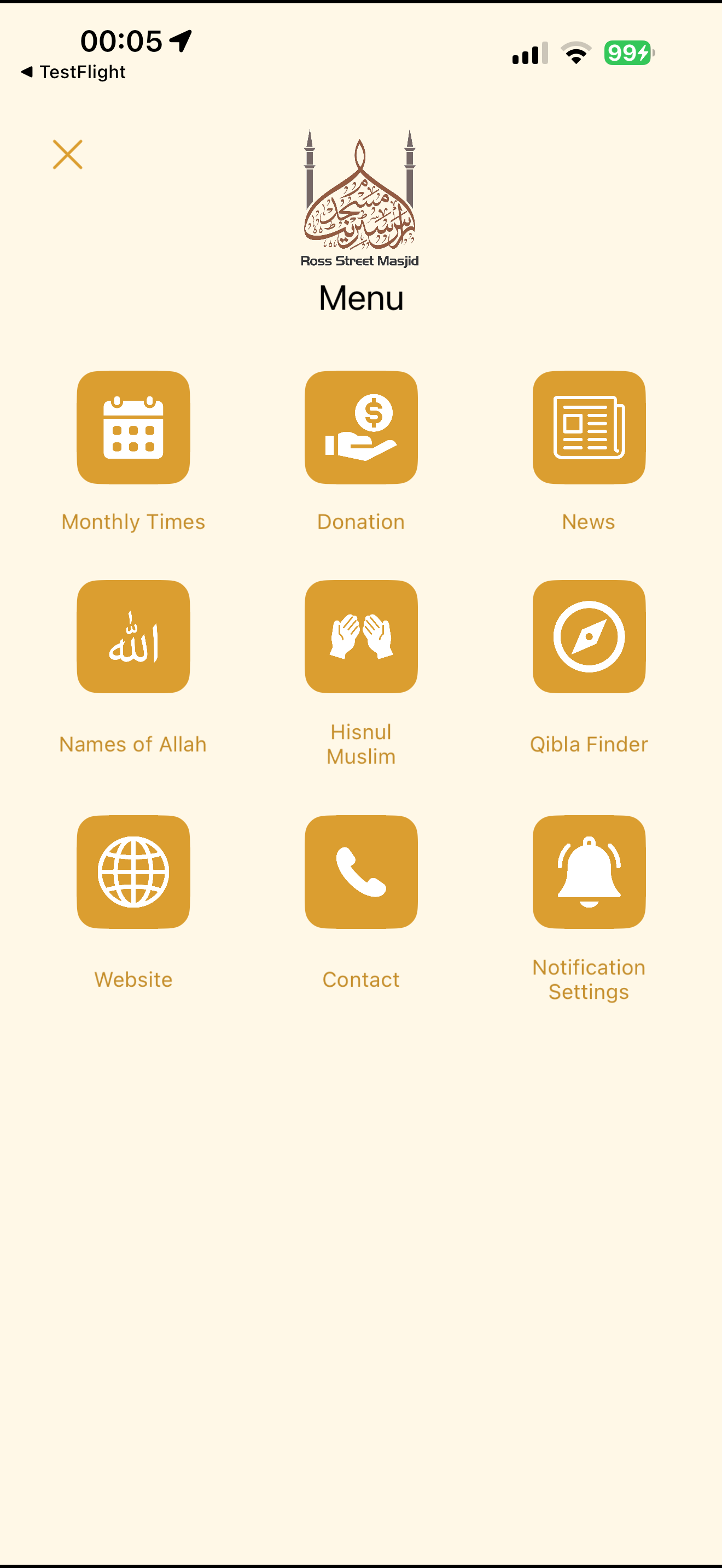The height and width of the screenshot is (1568, 722).
Task: Open Monthly Times calendar
Action: (133, 428)
